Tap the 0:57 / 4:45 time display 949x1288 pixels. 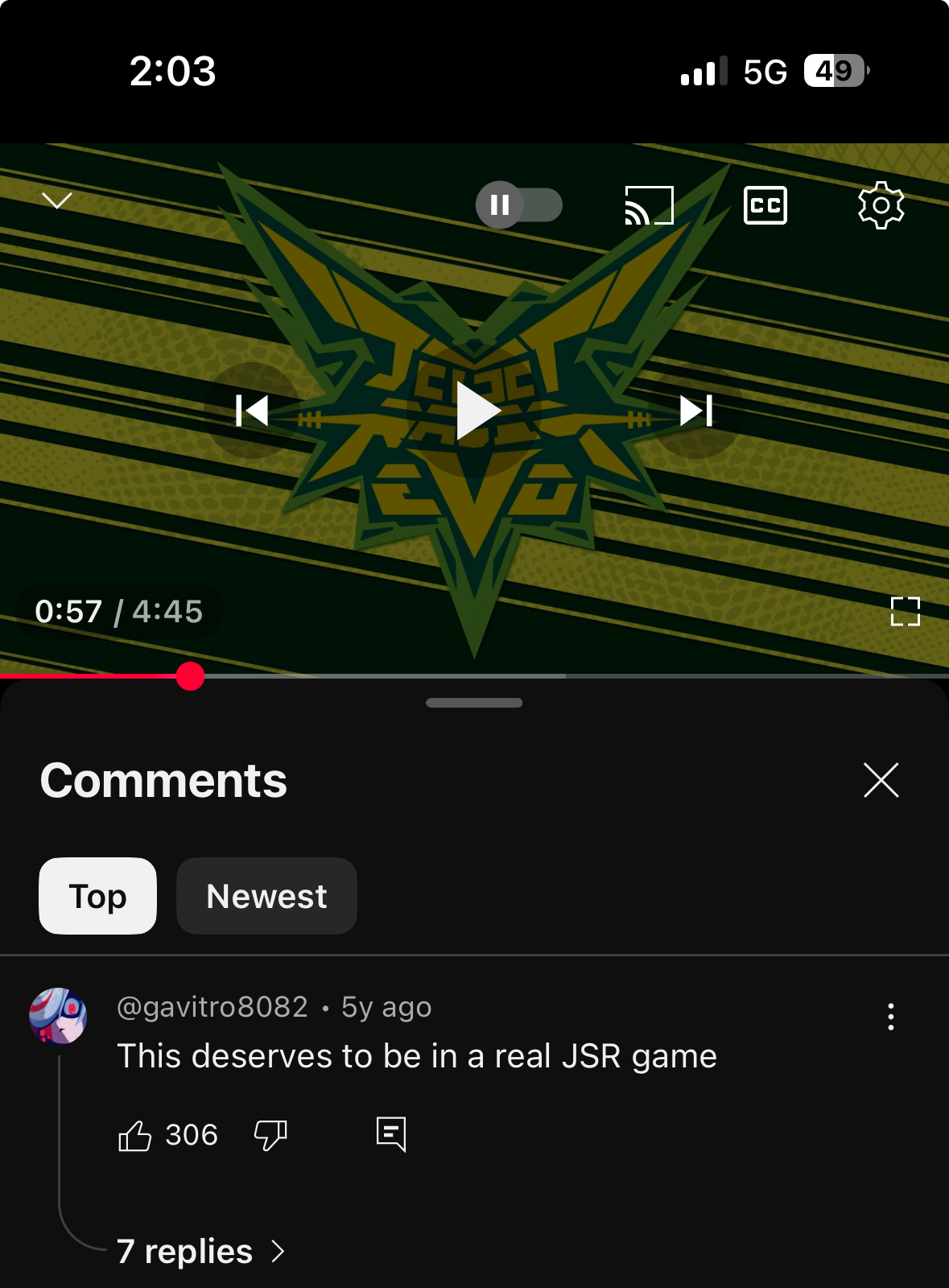click(118, 612)
